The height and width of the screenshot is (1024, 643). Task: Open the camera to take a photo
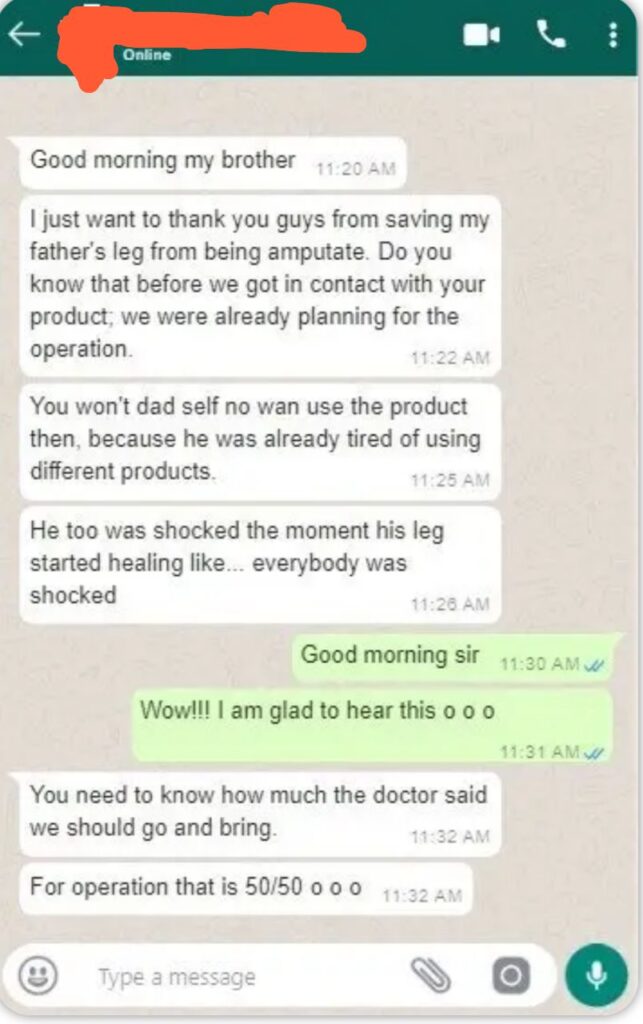[x=510, y=975]
